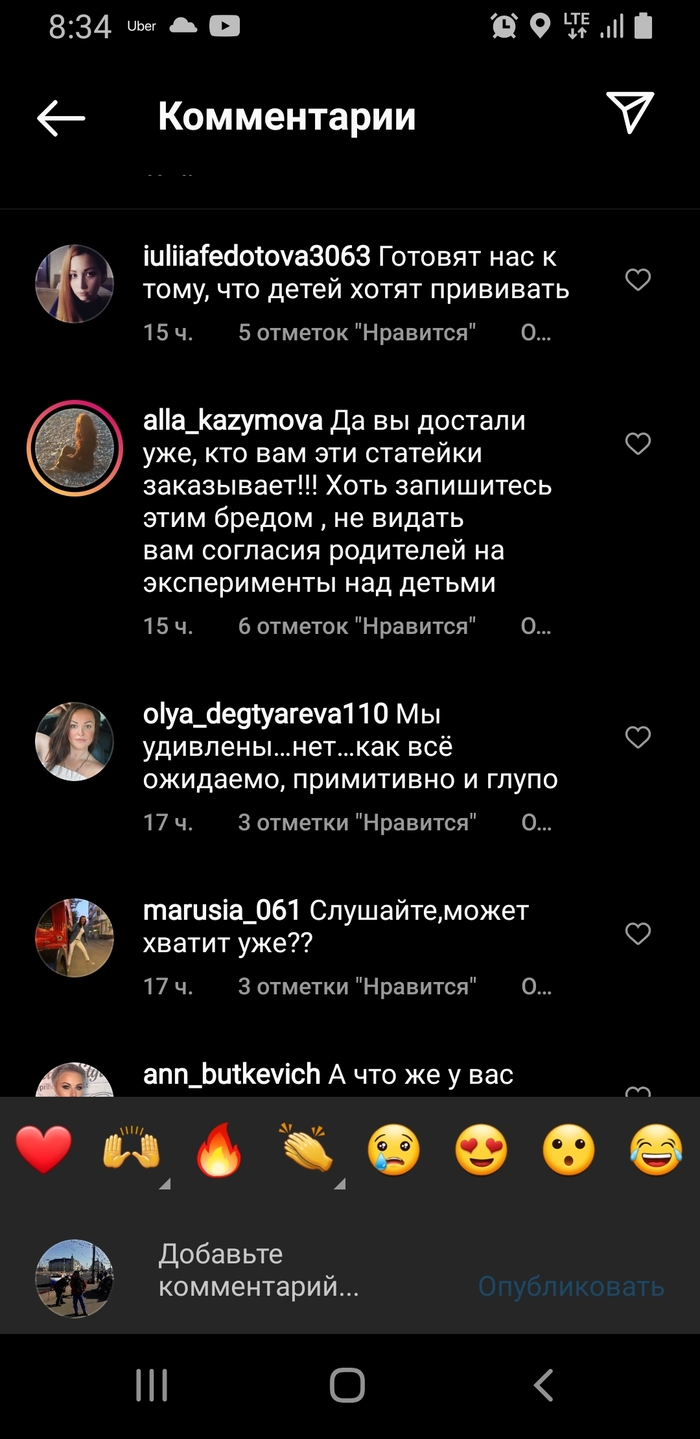This screenshot has width=700, height=1439.
Task: View the 6 likes on alla_kazymova's comment
Action: 357,627
